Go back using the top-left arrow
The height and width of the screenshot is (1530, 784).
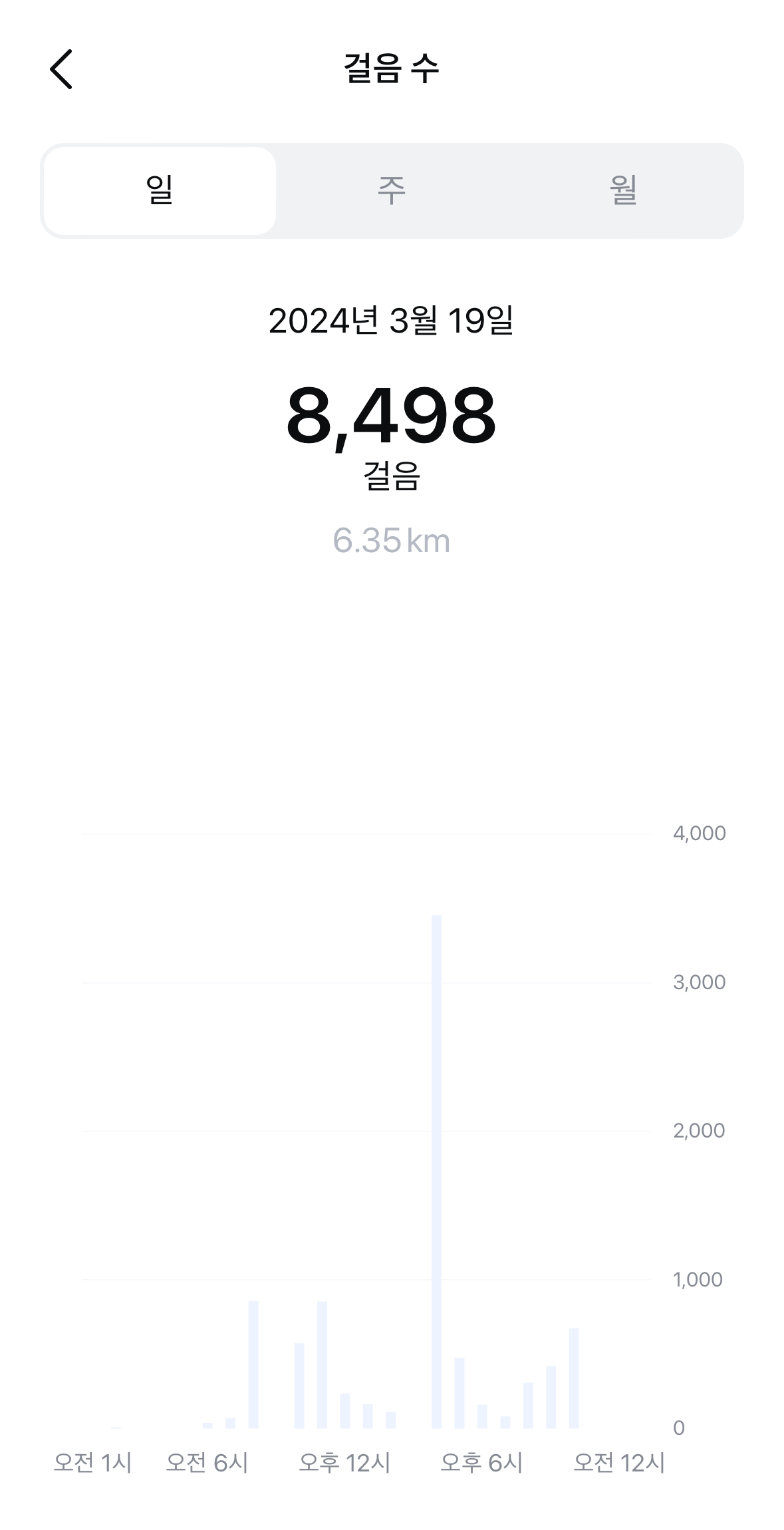61,69
